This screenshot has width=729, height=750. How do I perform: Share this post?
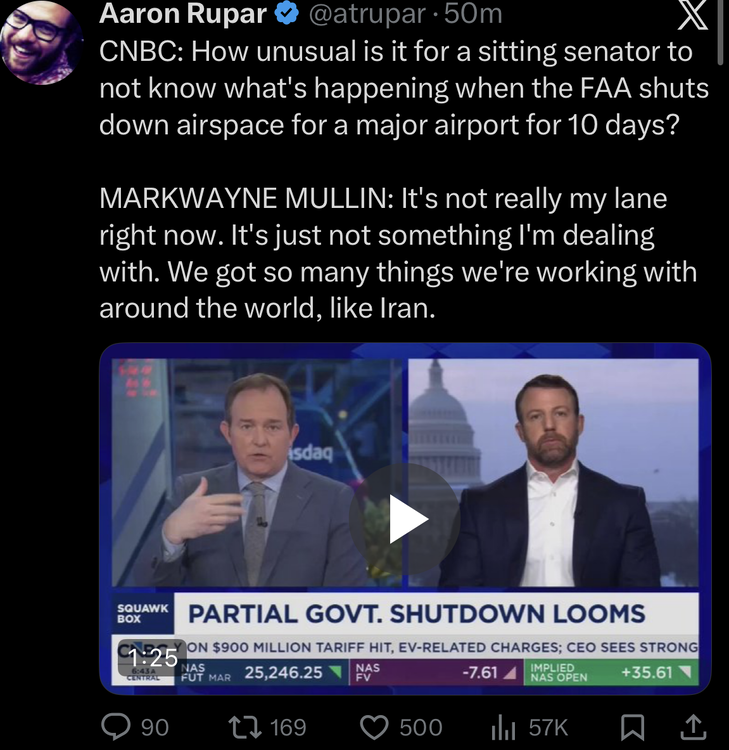tap(693, 727)
